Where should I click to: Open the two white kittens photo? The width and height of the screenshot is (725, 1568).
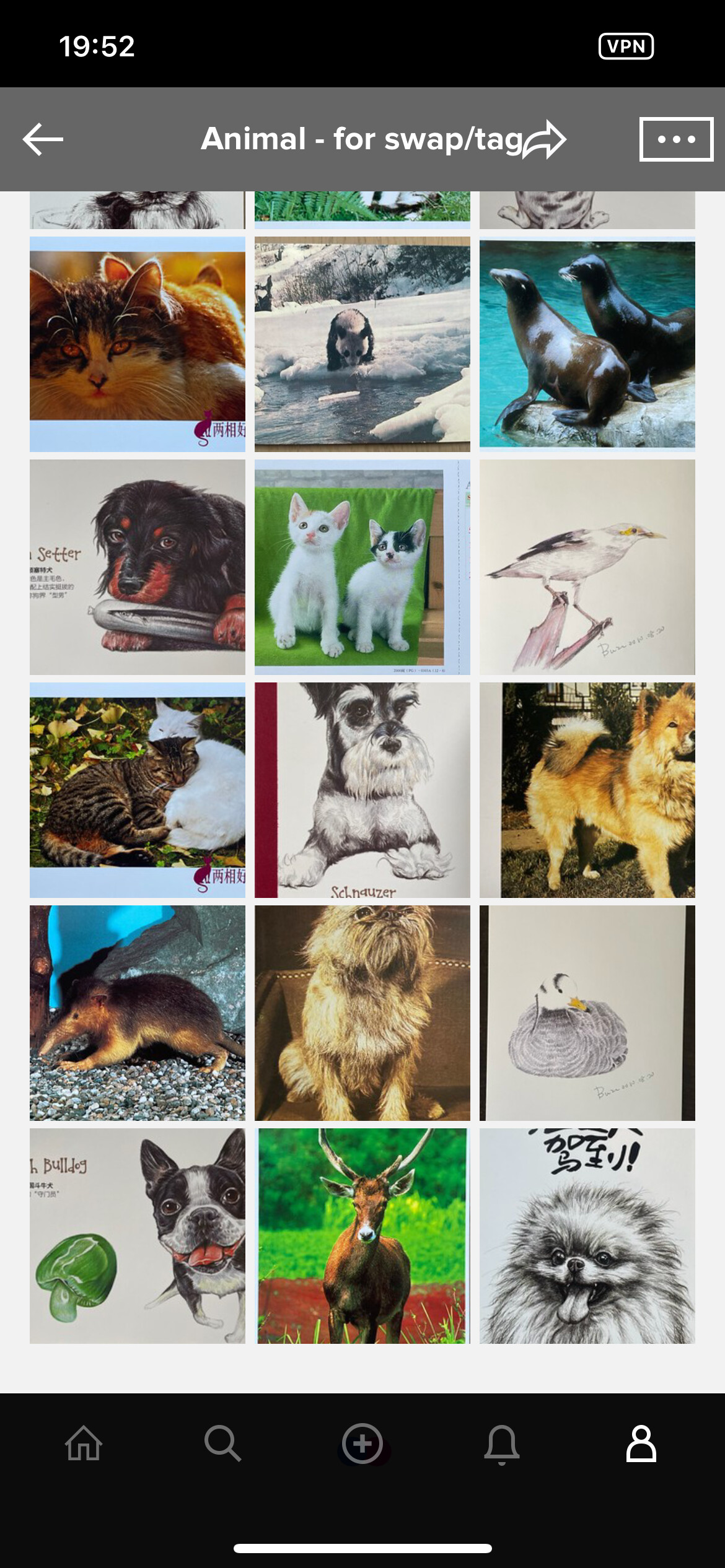pyautogui.click(x=362, y=567)
